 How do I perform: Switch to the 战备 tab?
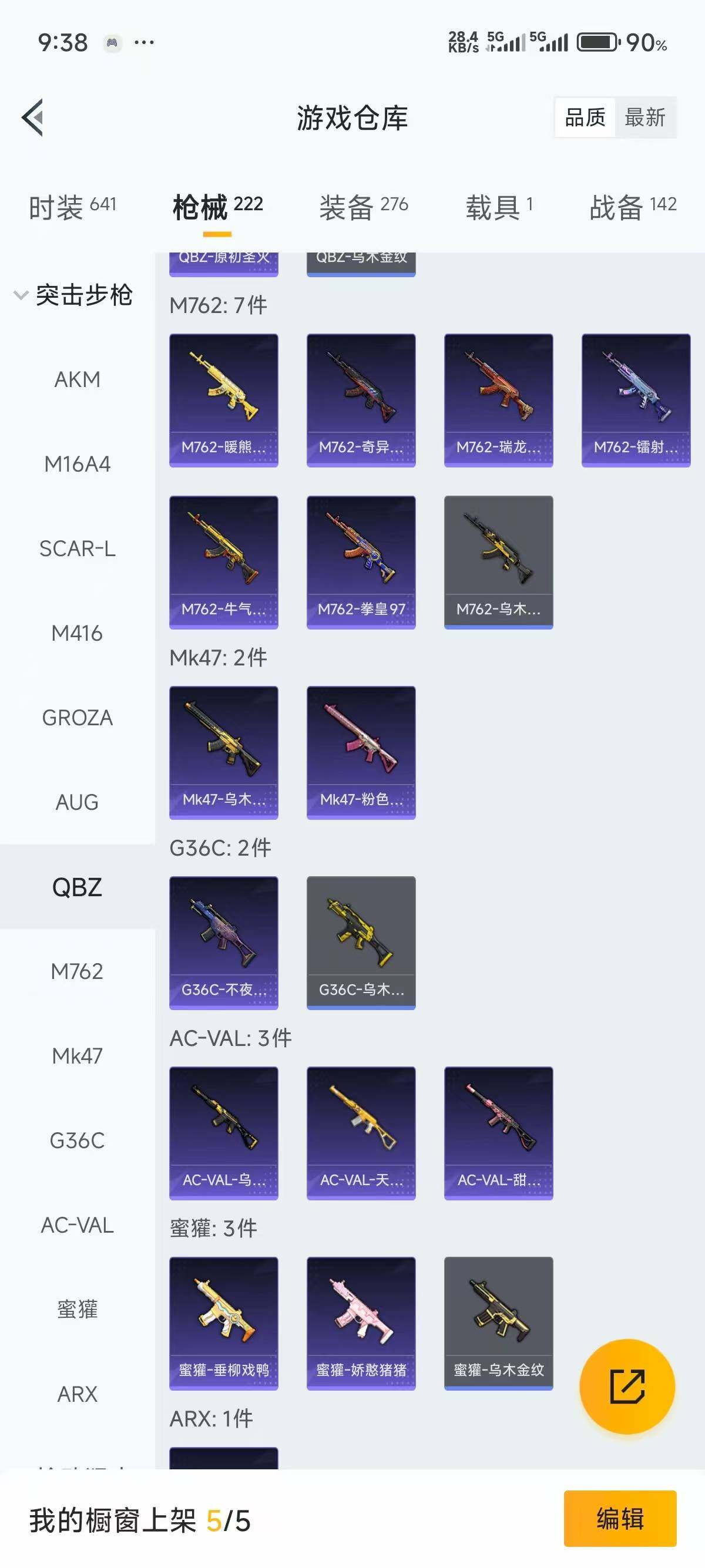click(633, 207)
